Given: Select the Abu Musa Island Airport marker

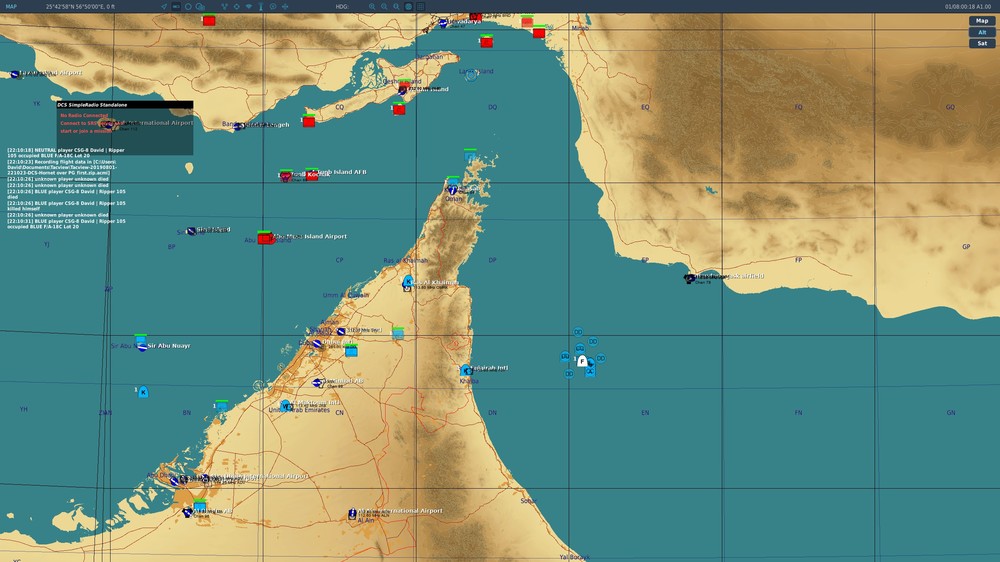Looking at the screenshot, I should click(264, 238).
